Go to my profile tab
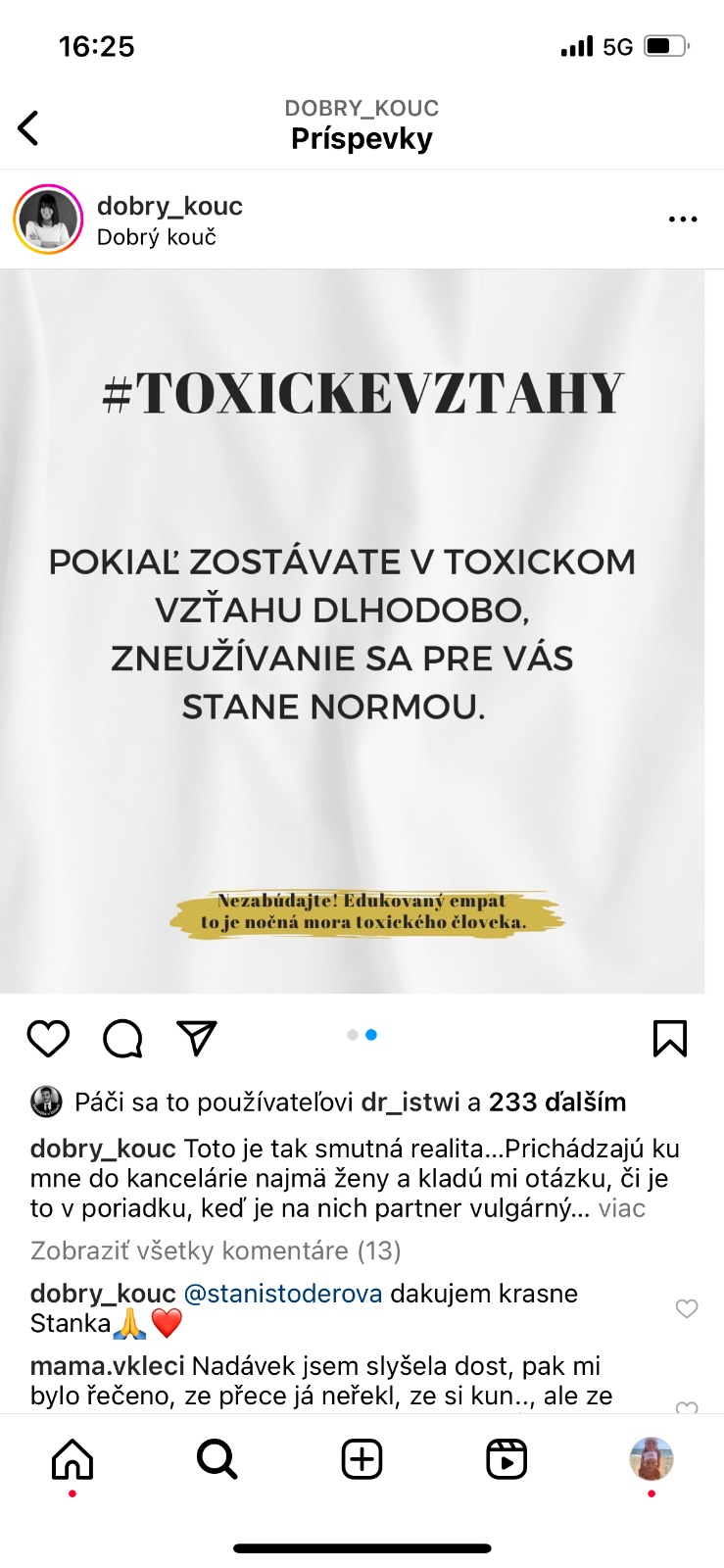The width and height of the screenshot is (724, 1568). pos(651,1460)
